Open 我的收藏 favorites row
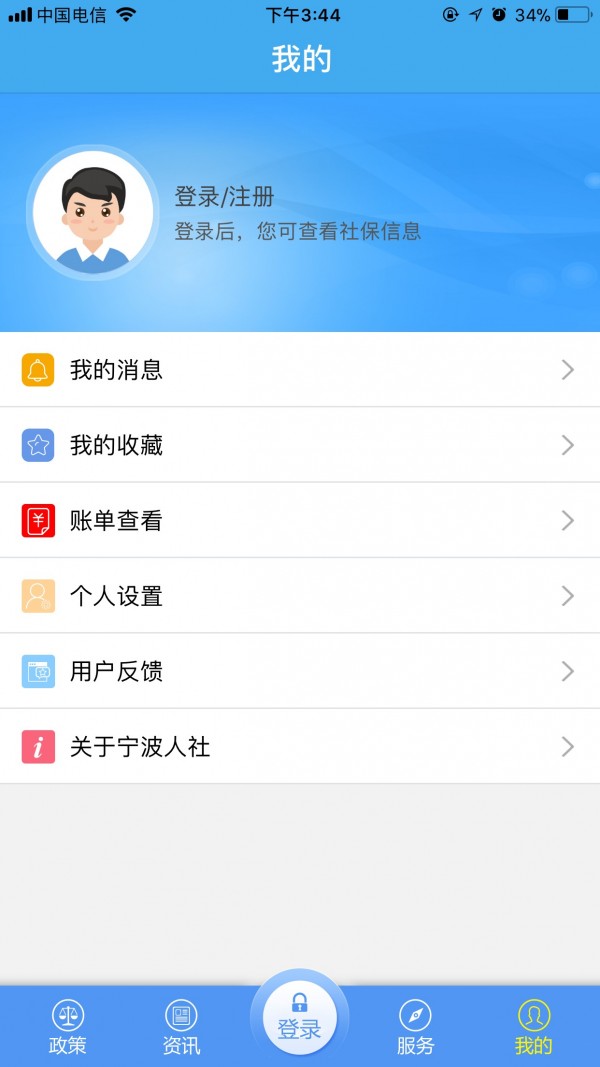Screen dimensions: 600x1067 [300, 445]
